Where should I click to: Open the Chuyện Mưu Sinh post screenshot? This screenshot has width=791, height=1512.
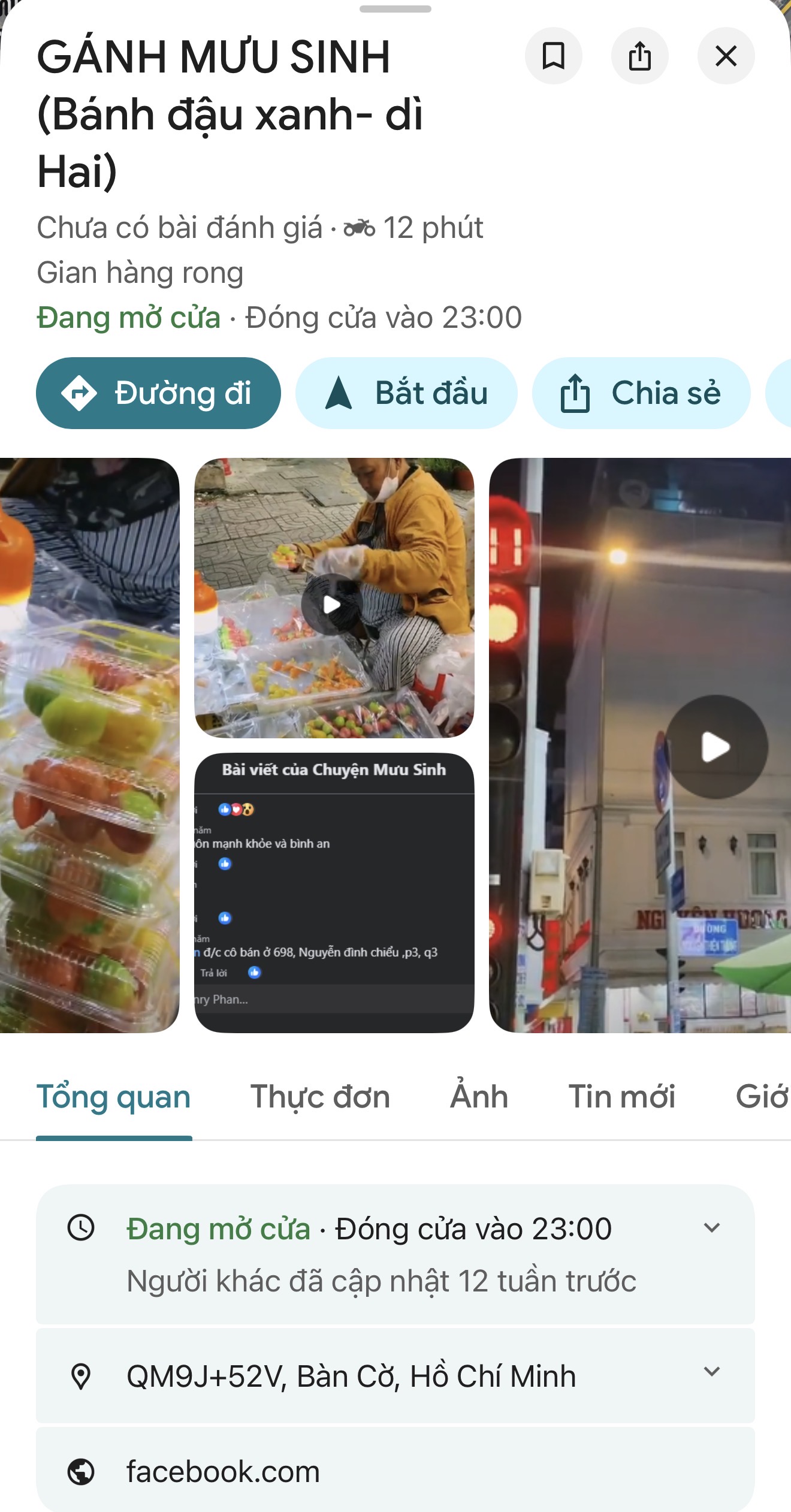coord(334,893)
